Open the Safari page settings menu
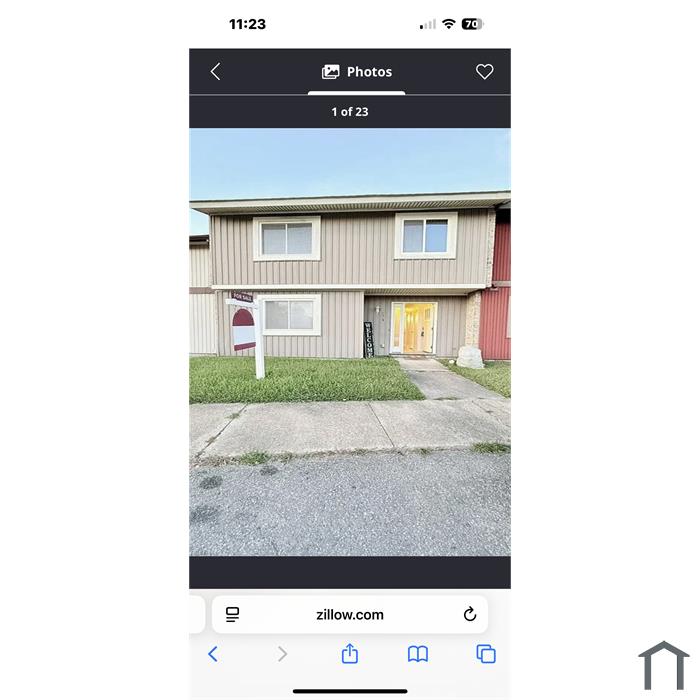 [232, 615]
